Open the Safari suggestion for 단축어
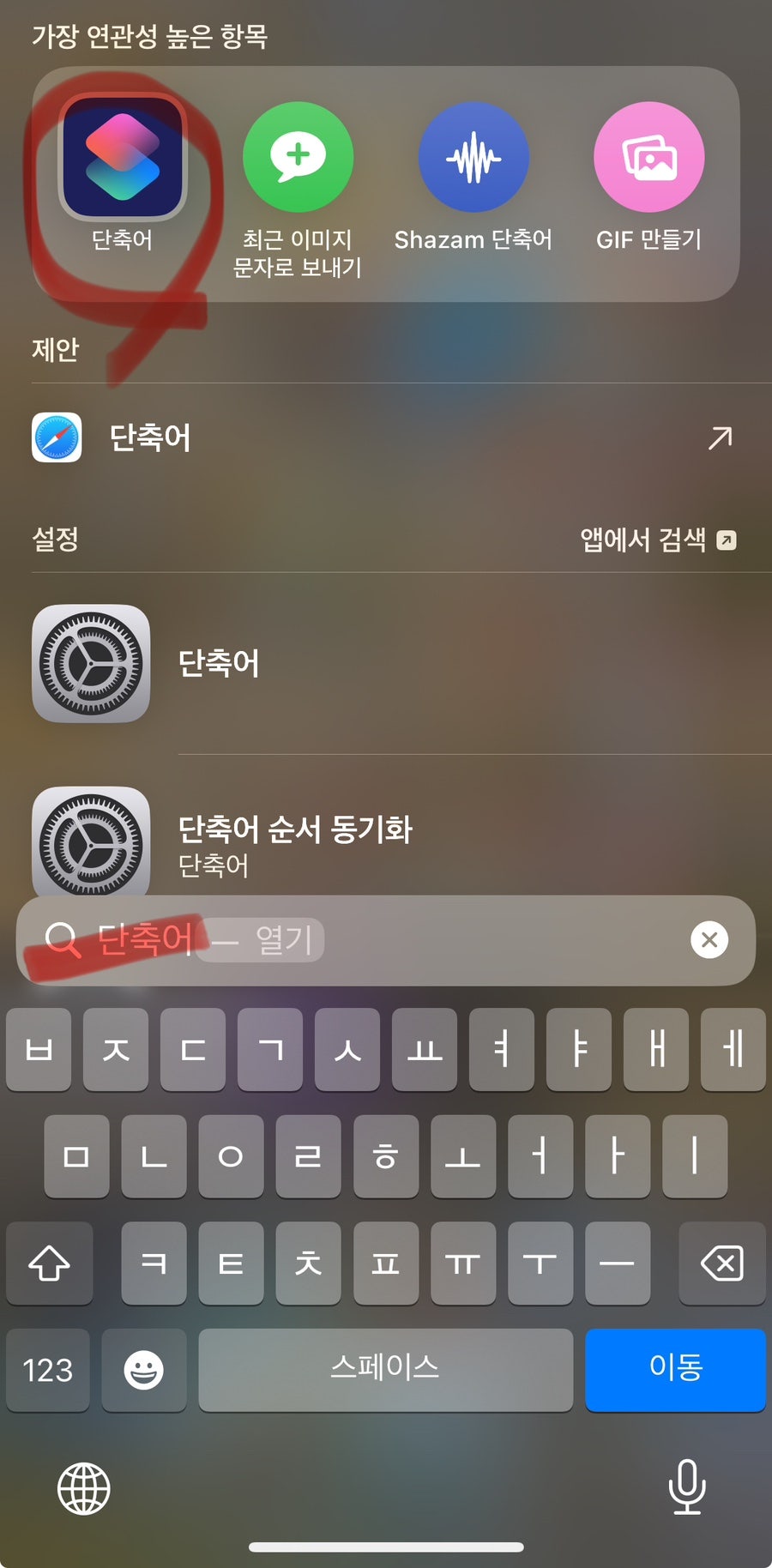Image resolution: width=772 pixels, height=1568 pixels. [x=386, y=437]
